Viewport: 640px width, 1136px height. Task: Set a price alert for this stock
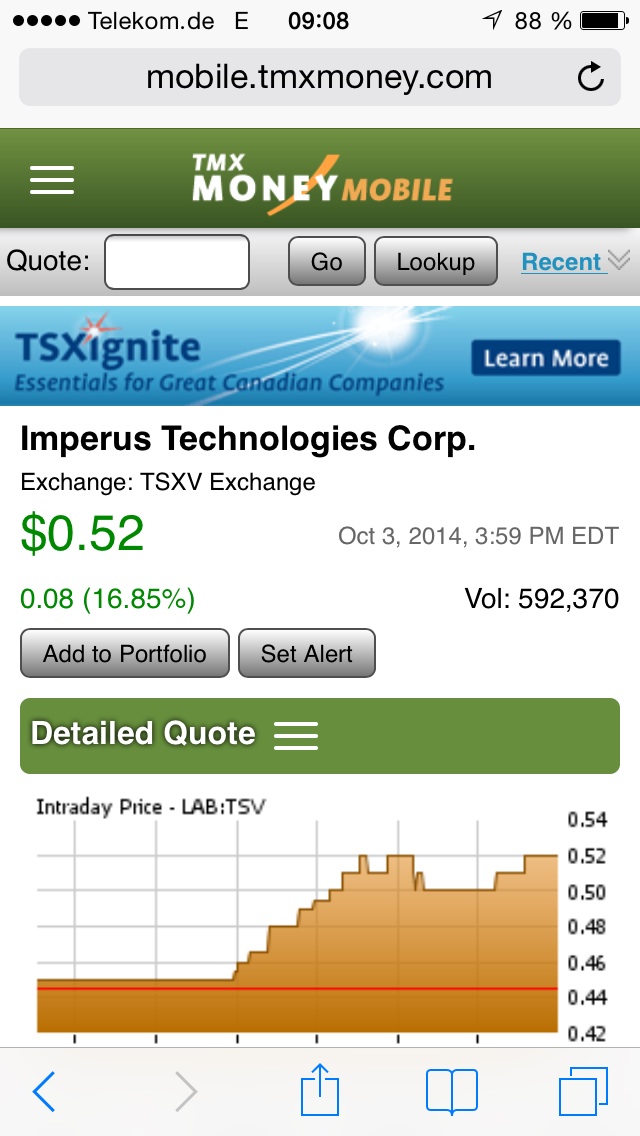pos(306,654)
